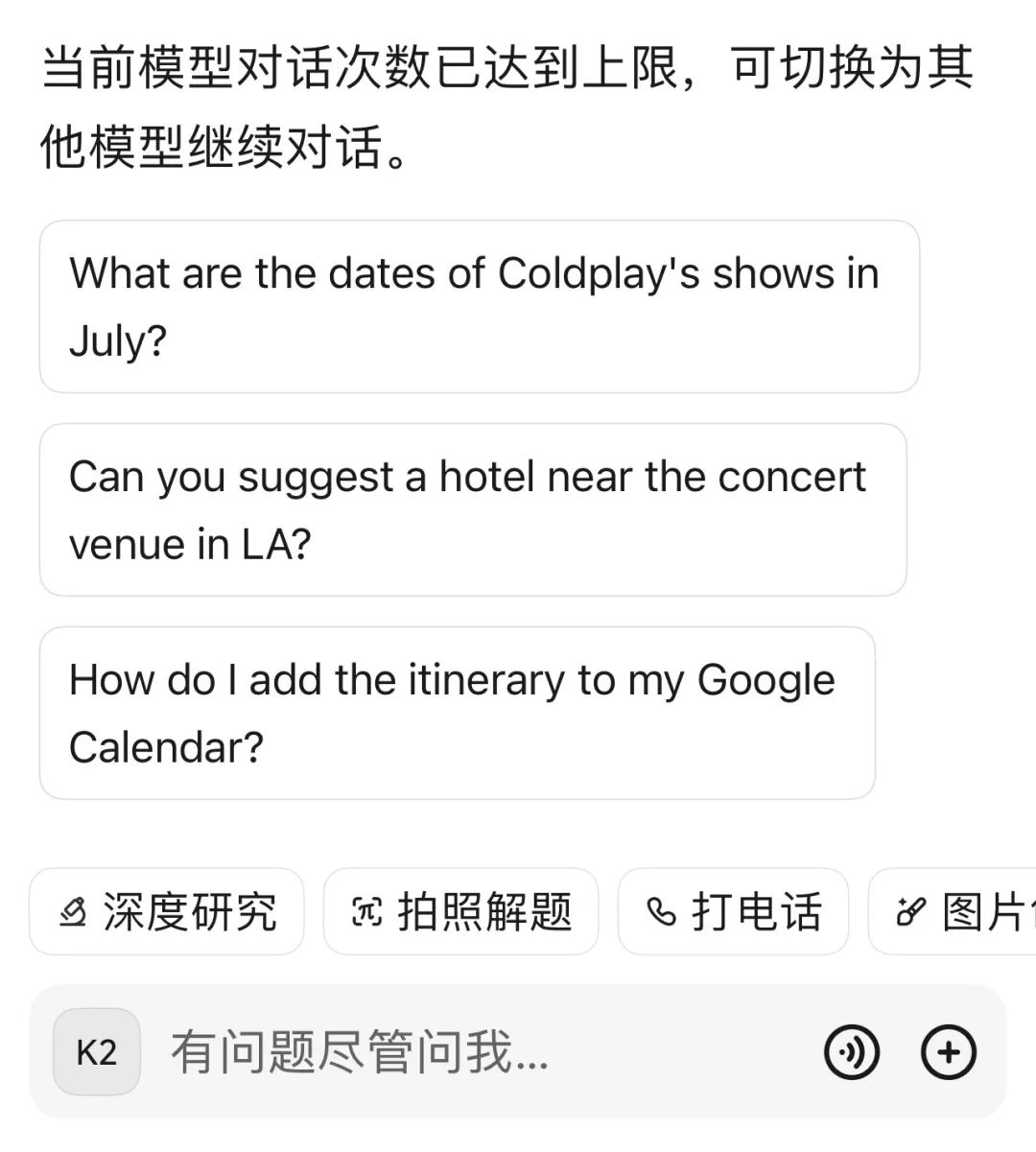Choose the hotel near LA venue suggestion

tap(472, 509)
